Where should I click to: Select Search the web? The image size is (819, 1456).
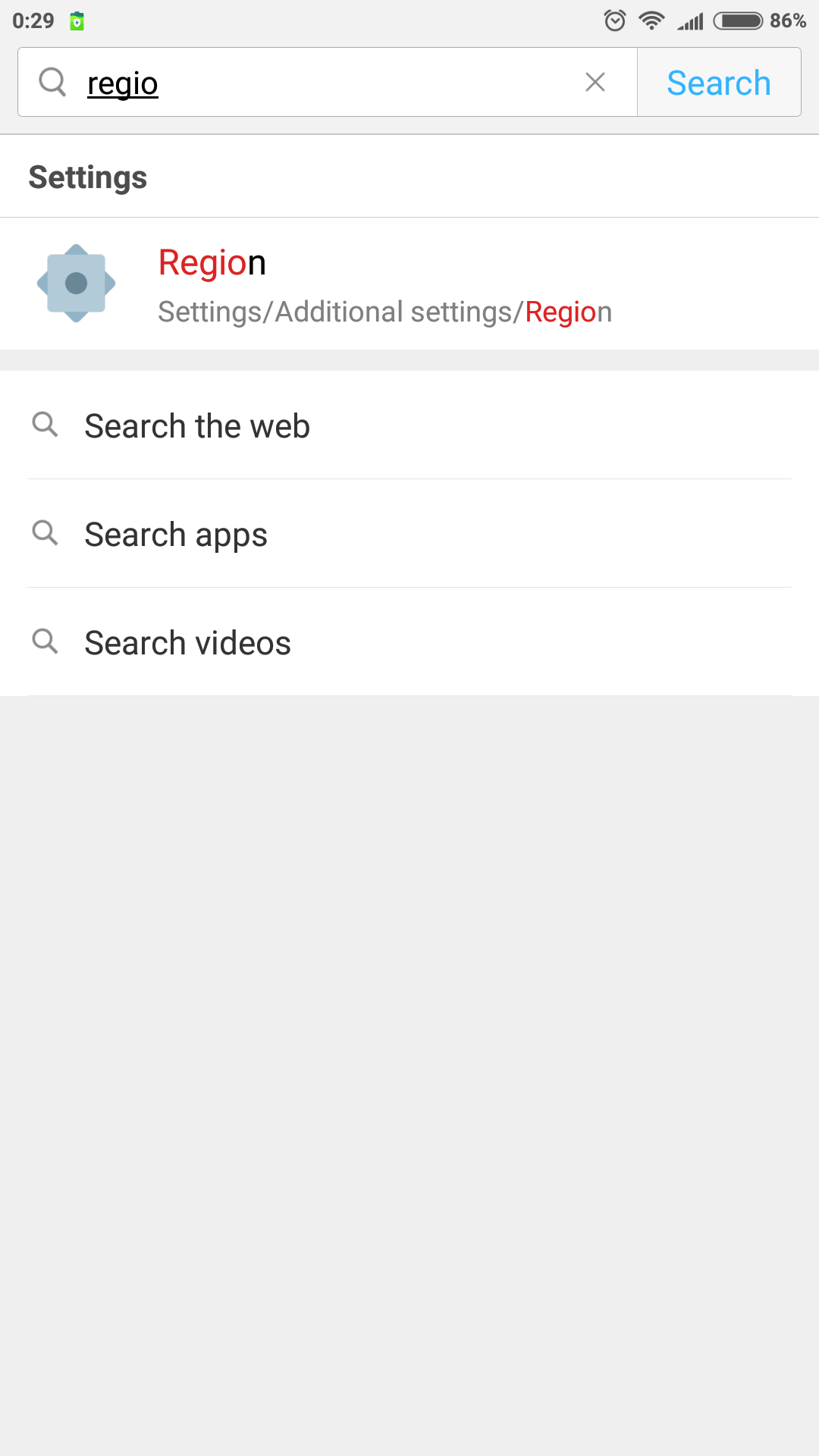409,425
